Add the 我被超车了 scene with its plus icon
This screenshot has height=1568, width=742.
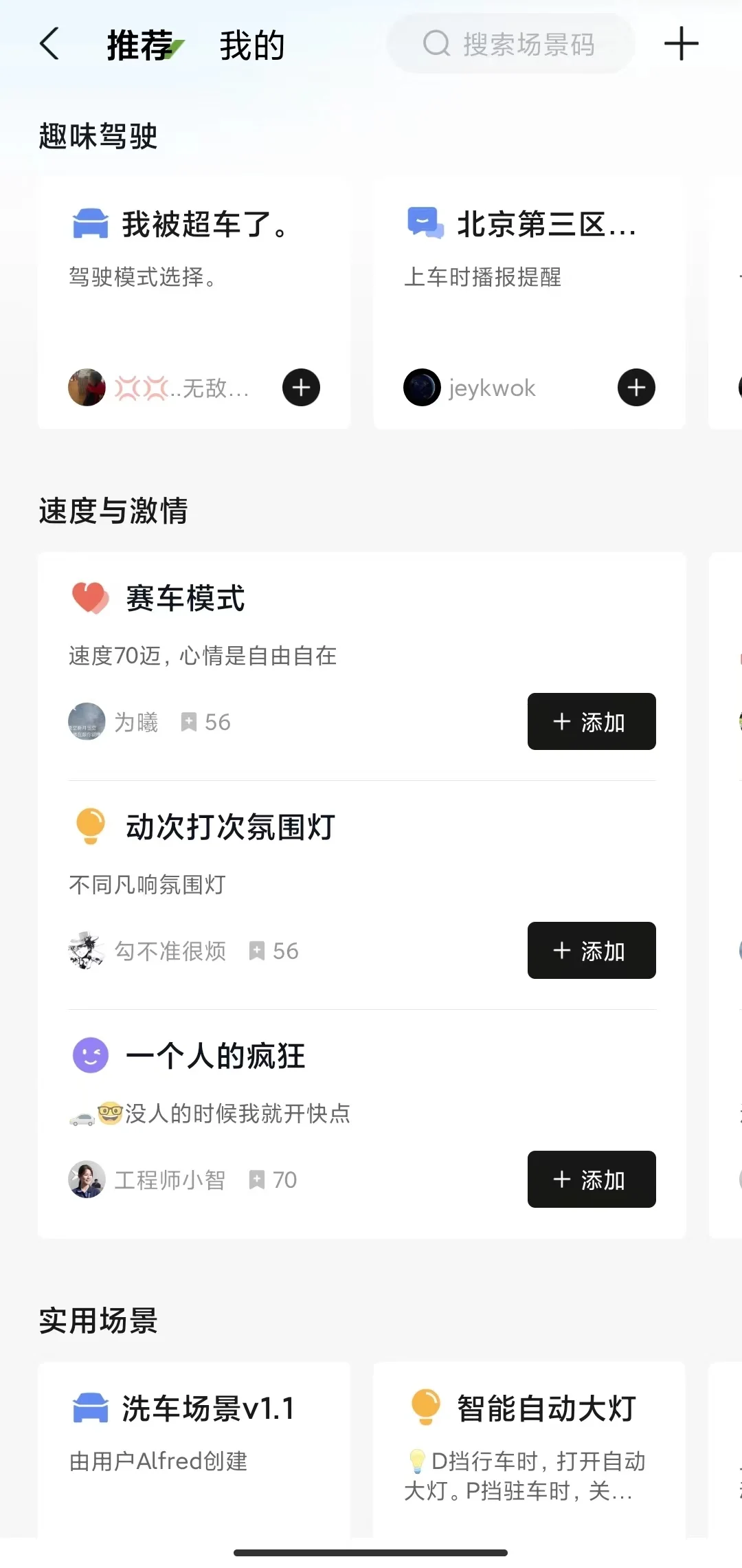(301, 388)
